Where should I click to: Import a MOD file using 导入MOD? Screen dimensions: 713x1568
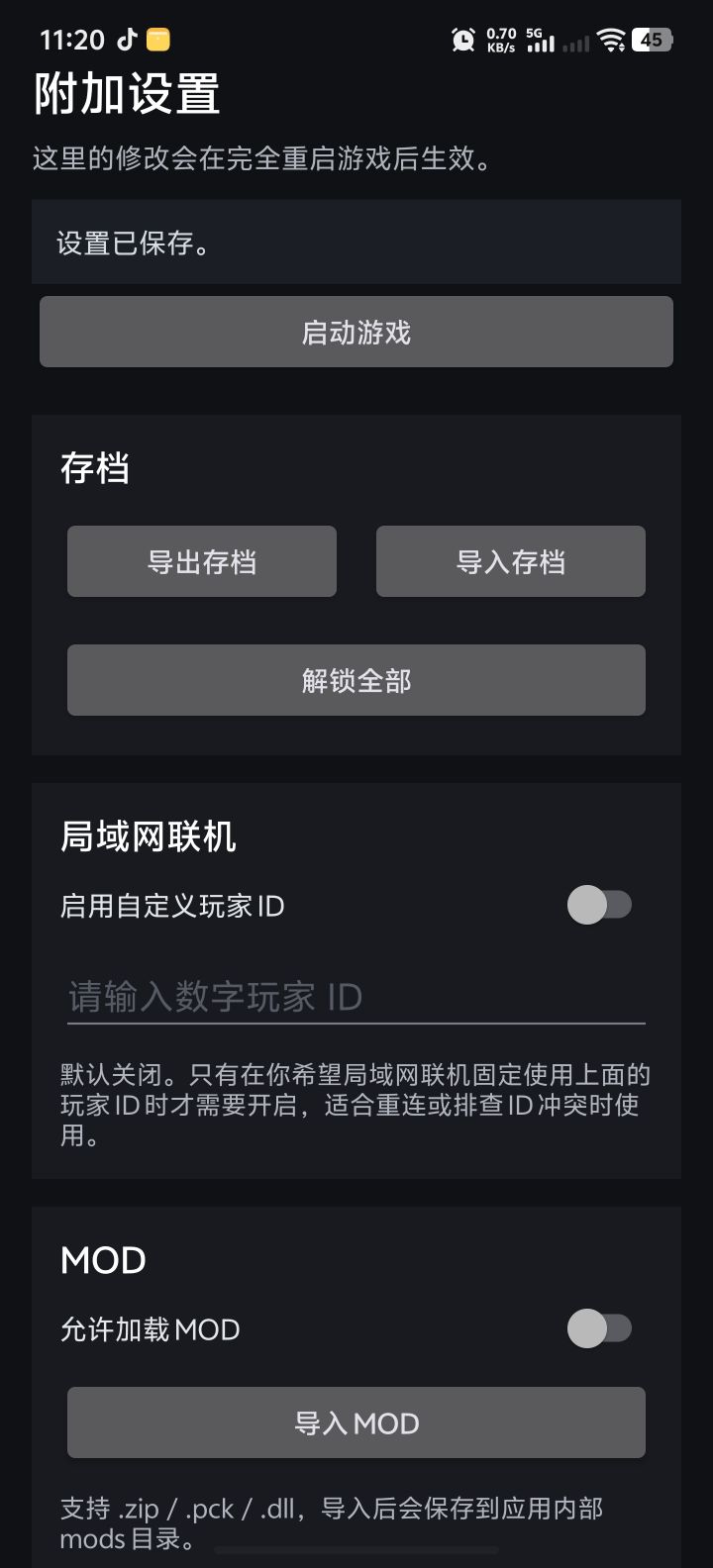point(356,1422)
